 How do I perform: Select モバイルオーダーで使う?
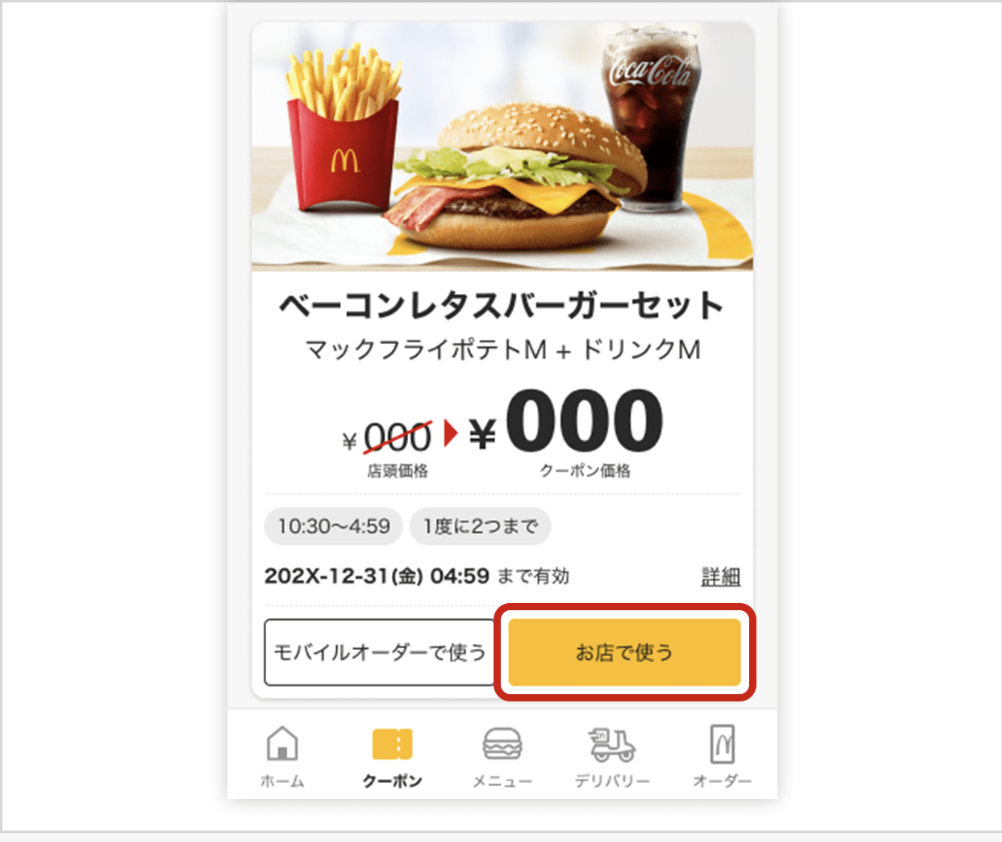coord(380,653)
